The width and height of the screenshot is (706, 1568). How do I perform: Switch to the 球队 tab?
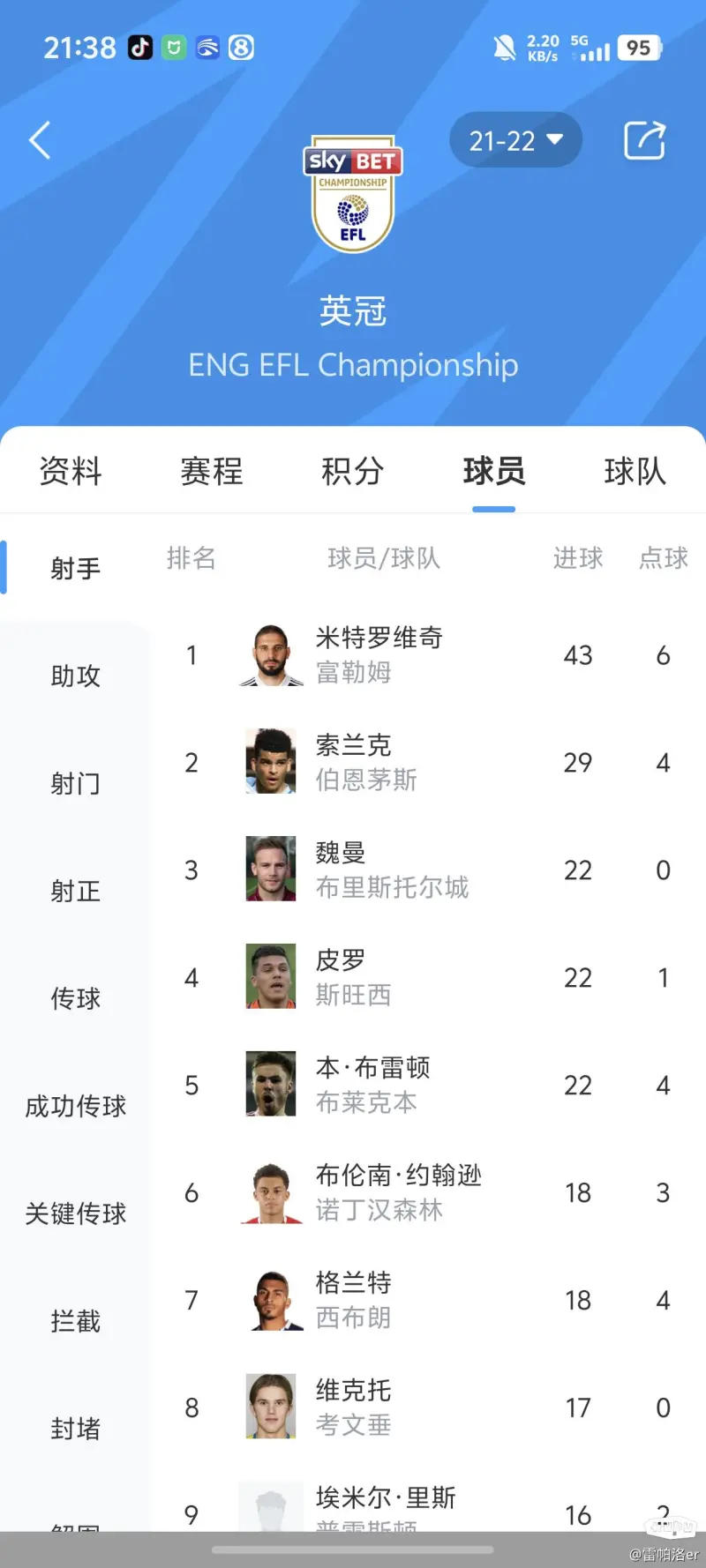coord(635,471)
